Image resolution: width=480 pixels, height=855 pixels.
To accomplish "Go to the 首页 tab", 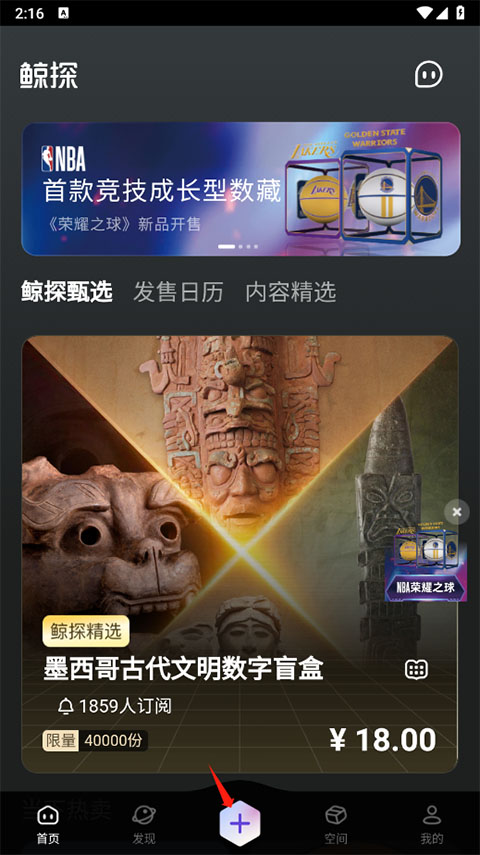I will 48,825.
